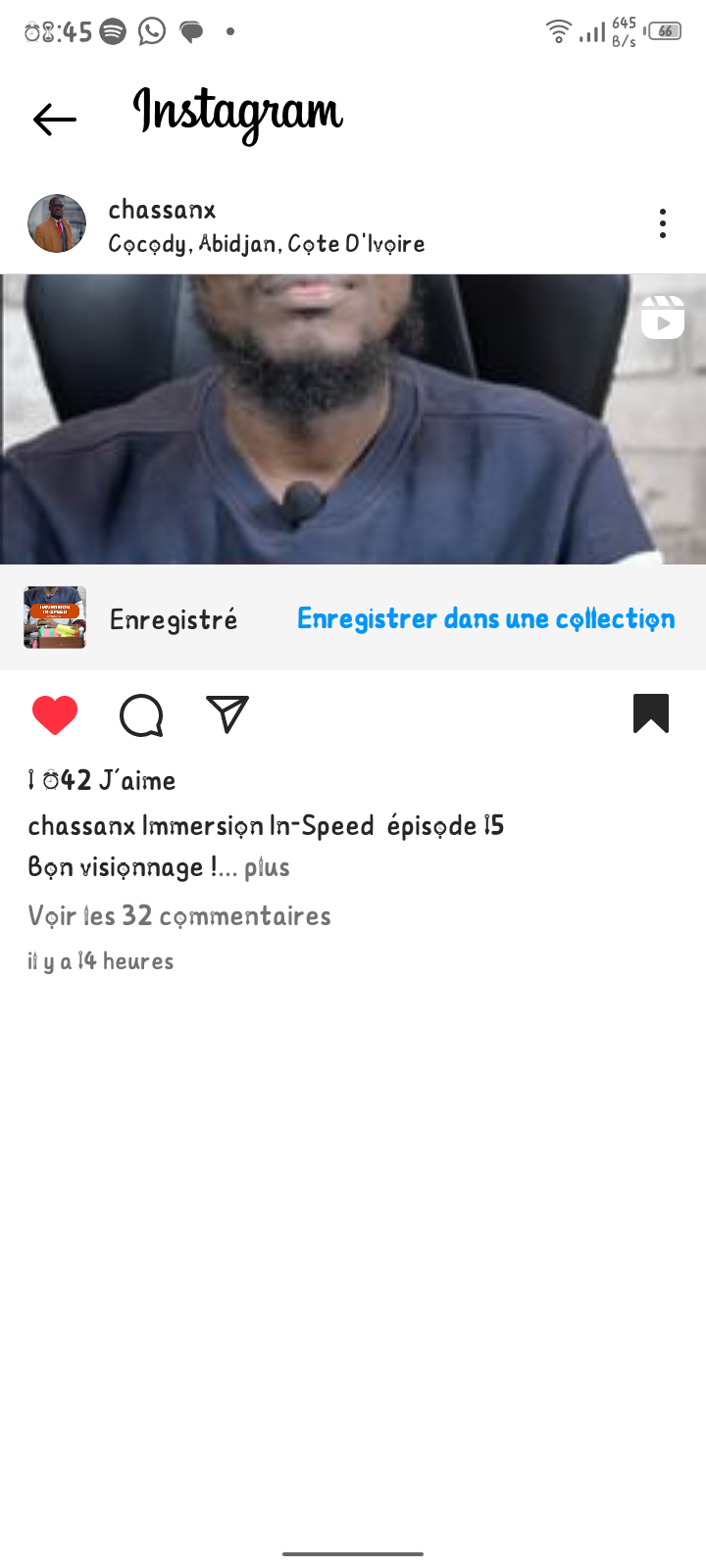This screenshot has height=1568, width=706.
Task: Go back using the arrow
Action: (55, 120)
